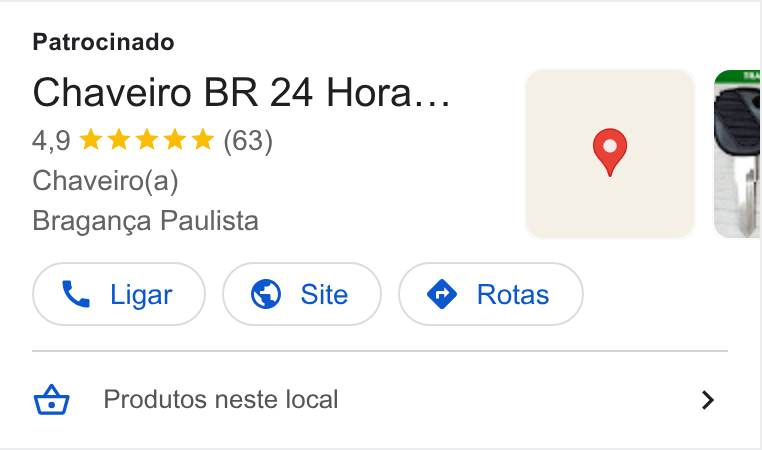Get directions with Rotas
Image resolution: width=762 pixels, height=450 pixels.
pyautogui.click(x=491, y=294)
